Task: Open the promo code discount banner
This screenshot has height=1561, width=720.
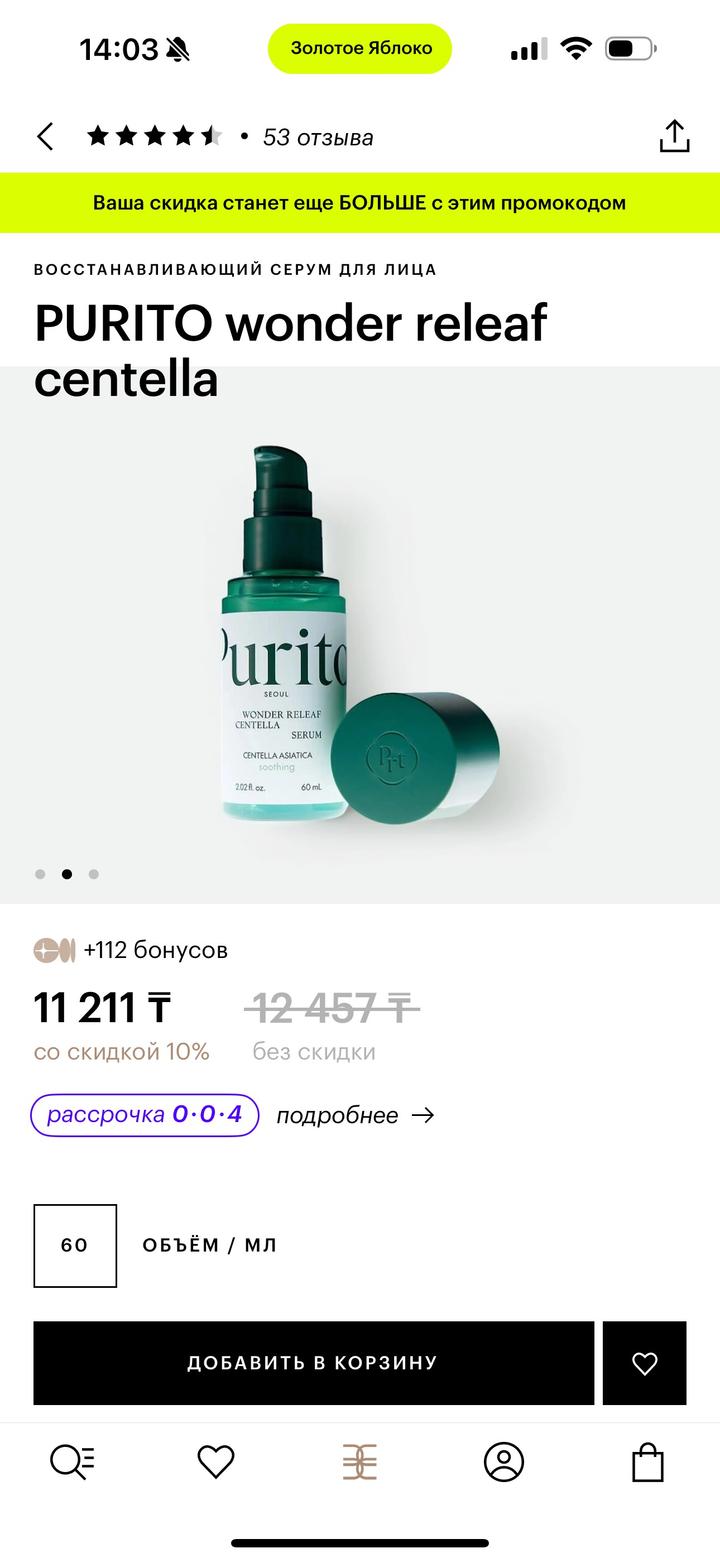Action: click(x=360, y=203)
